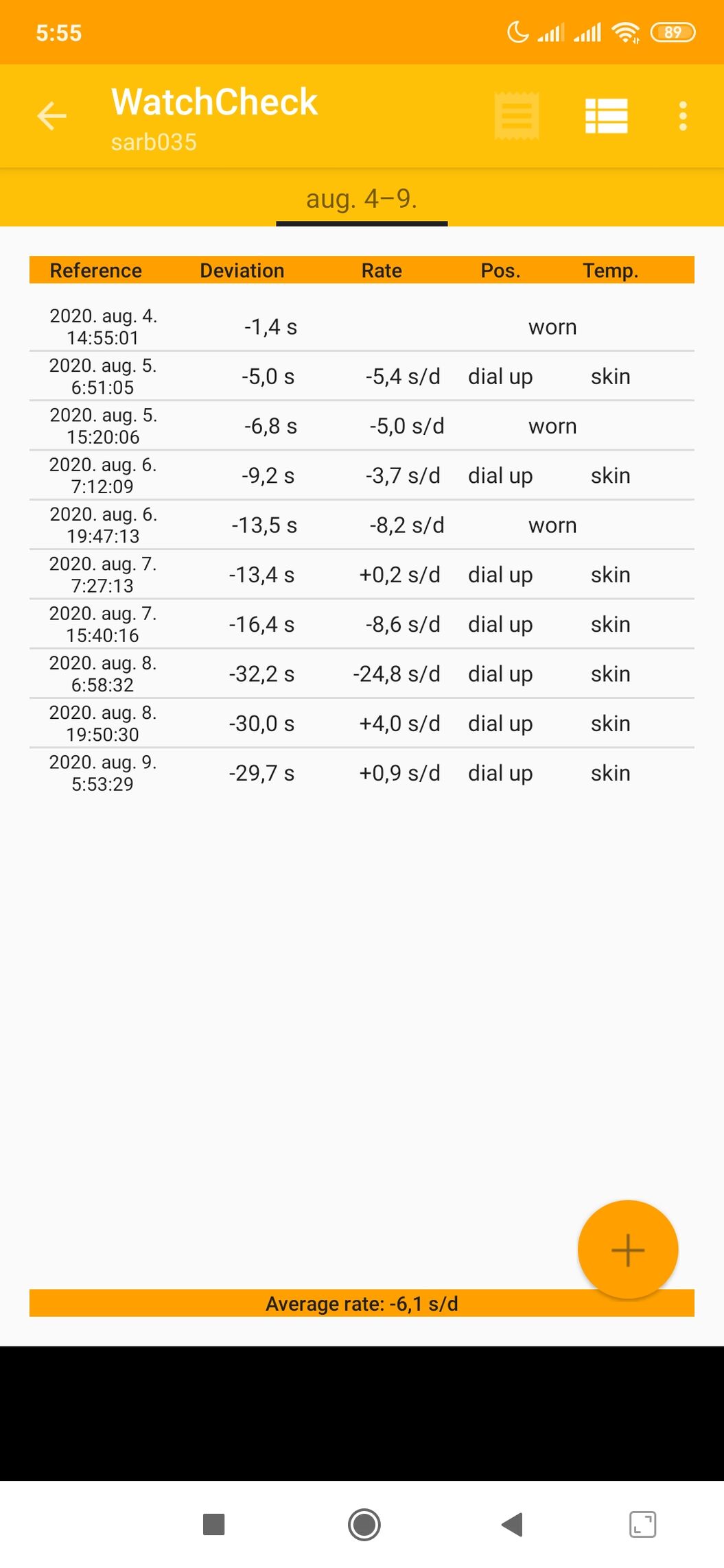
Task: Select the aug. 8. 19:50:30 log row
Action: tap(362, 724)
